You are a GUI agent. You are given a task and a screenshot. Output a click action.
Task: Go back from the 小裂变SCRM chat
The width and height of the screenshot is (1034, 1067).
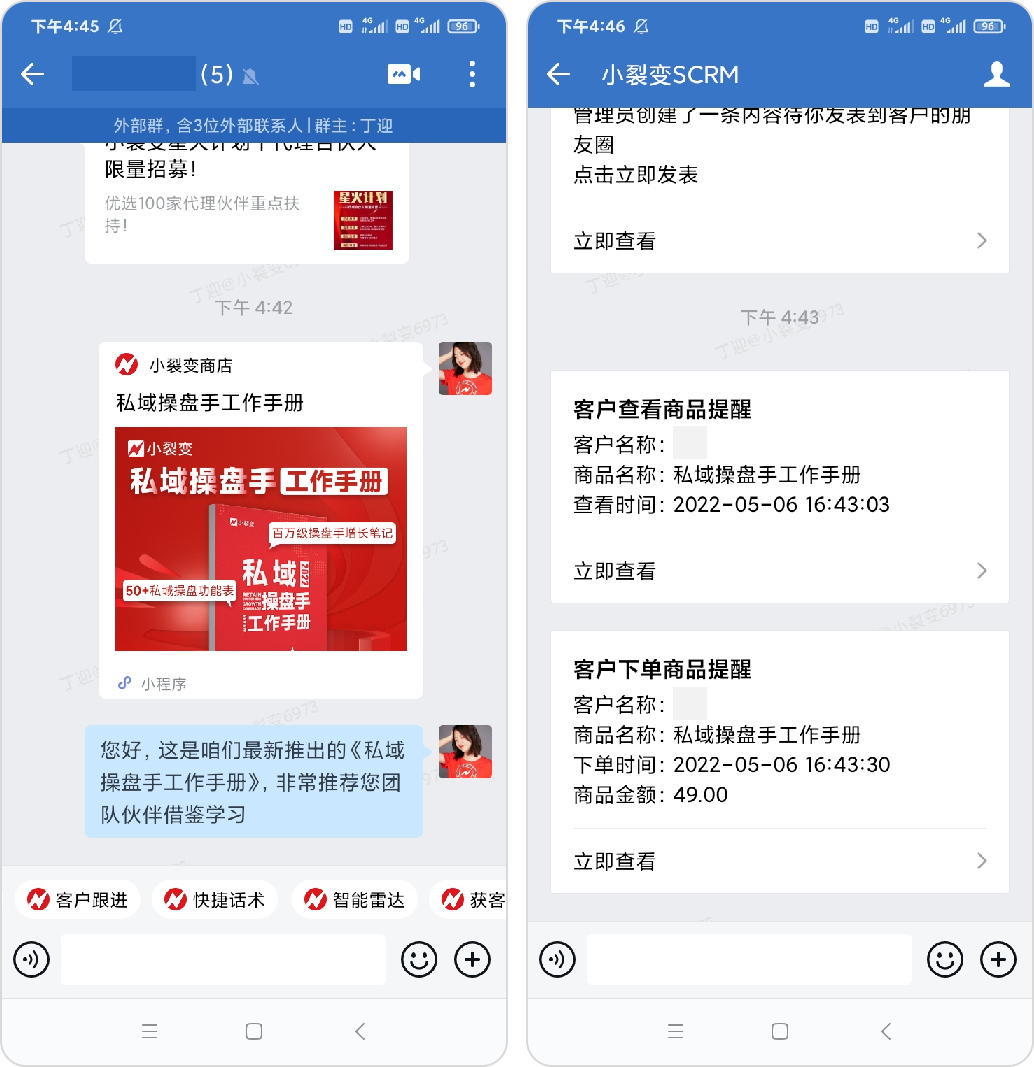pyautogui.click(x=558, y=74)
